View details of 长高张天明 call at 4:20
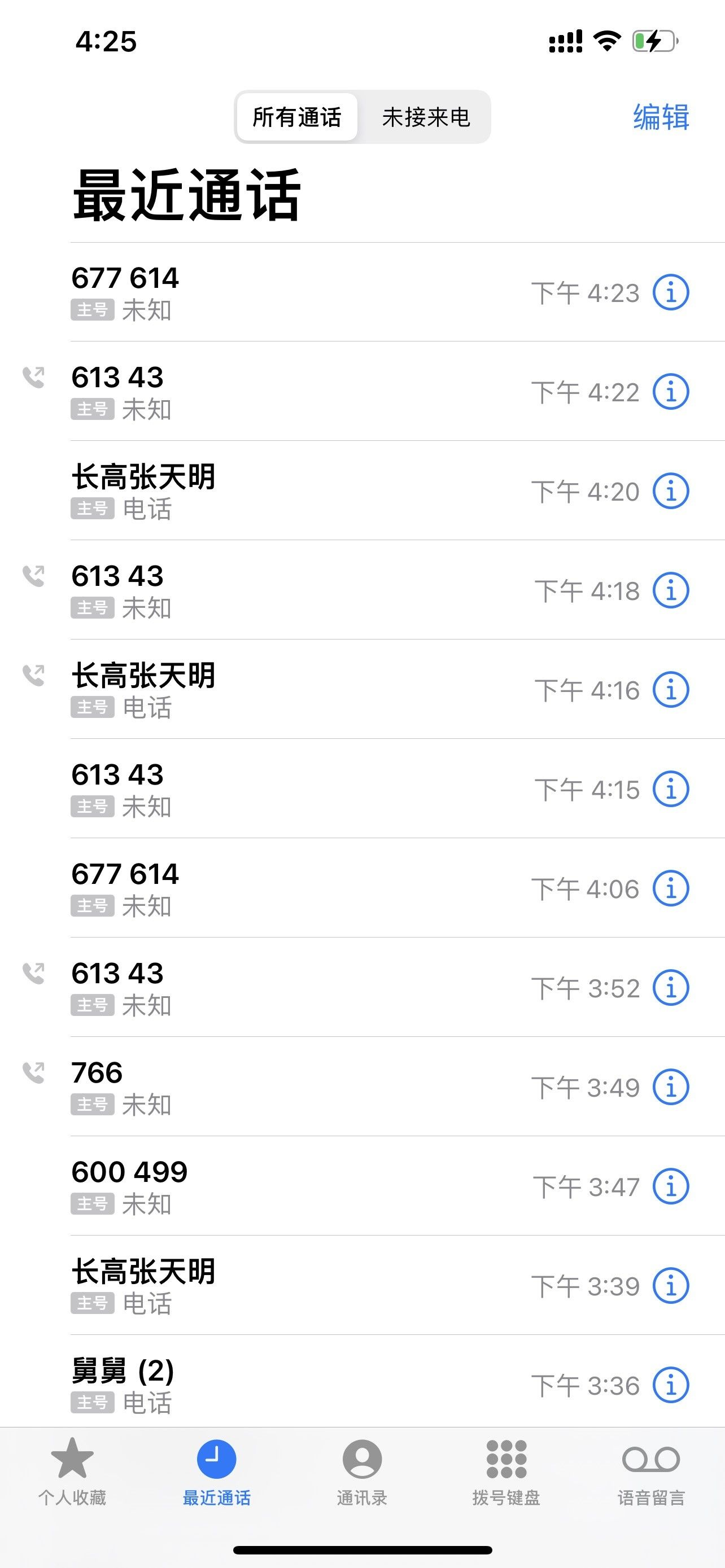 point(671,491)
